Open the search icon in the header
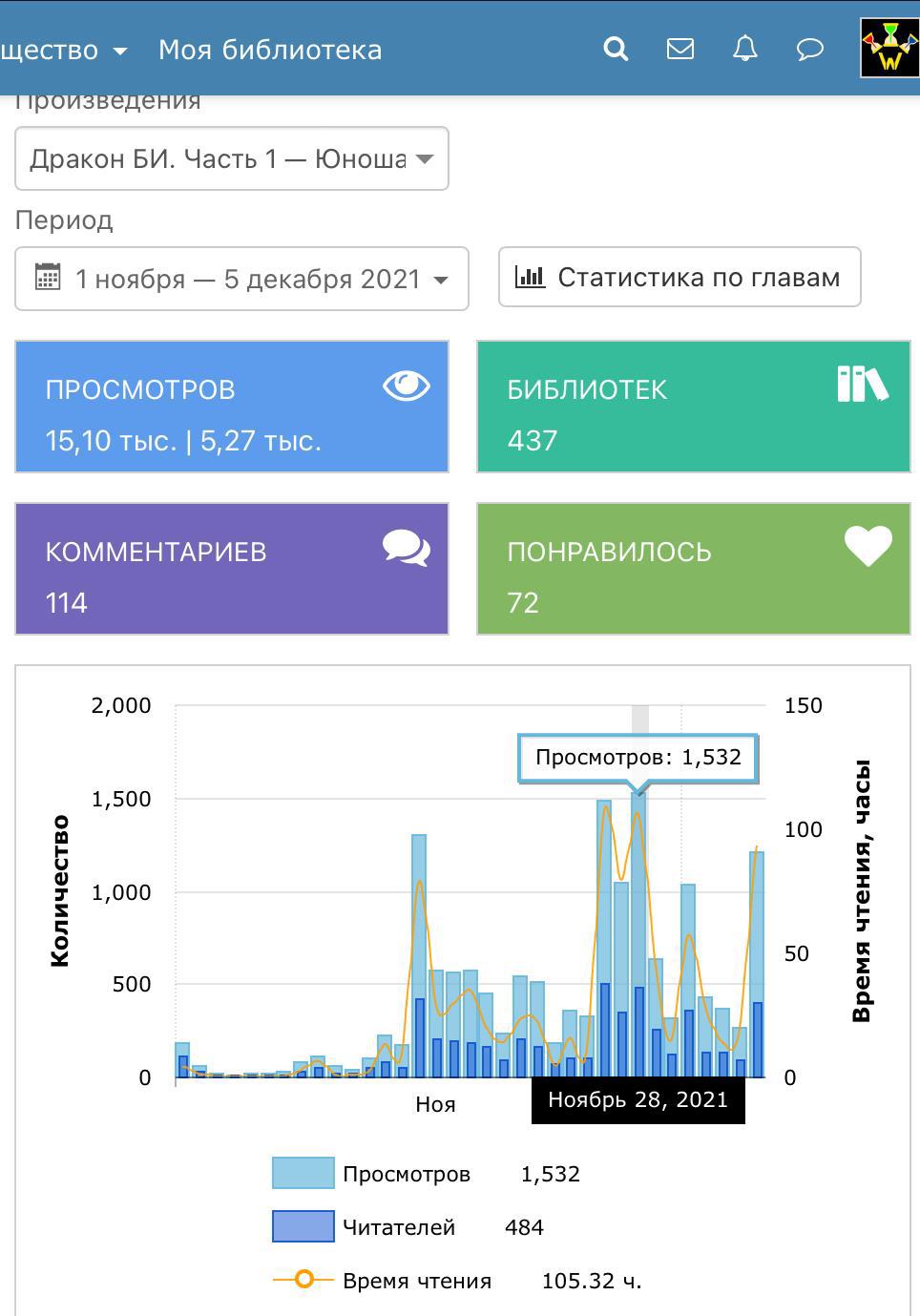The image size is (920, 1316). pyautogui.click(x=617, y=49)
